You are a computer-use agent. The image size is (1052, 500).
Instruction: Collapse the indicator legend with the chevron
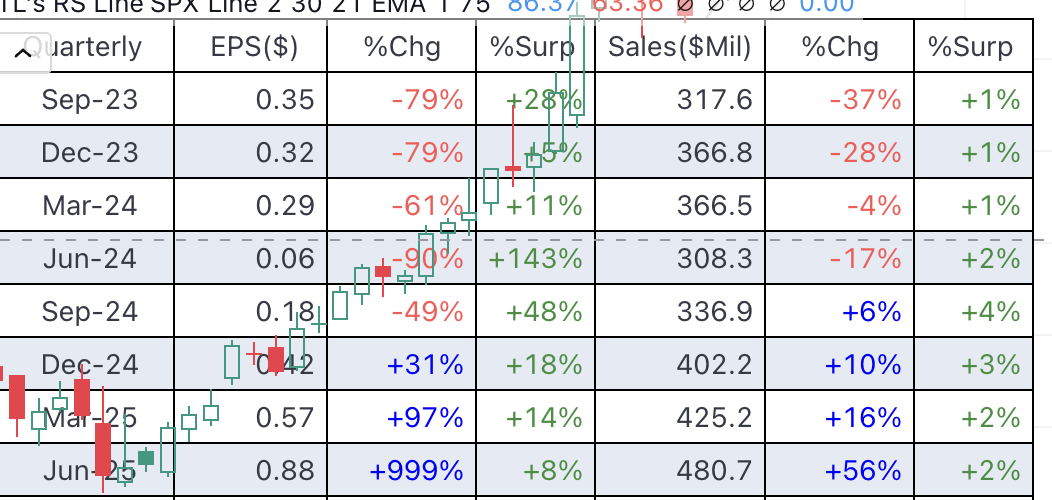[24, 53]
